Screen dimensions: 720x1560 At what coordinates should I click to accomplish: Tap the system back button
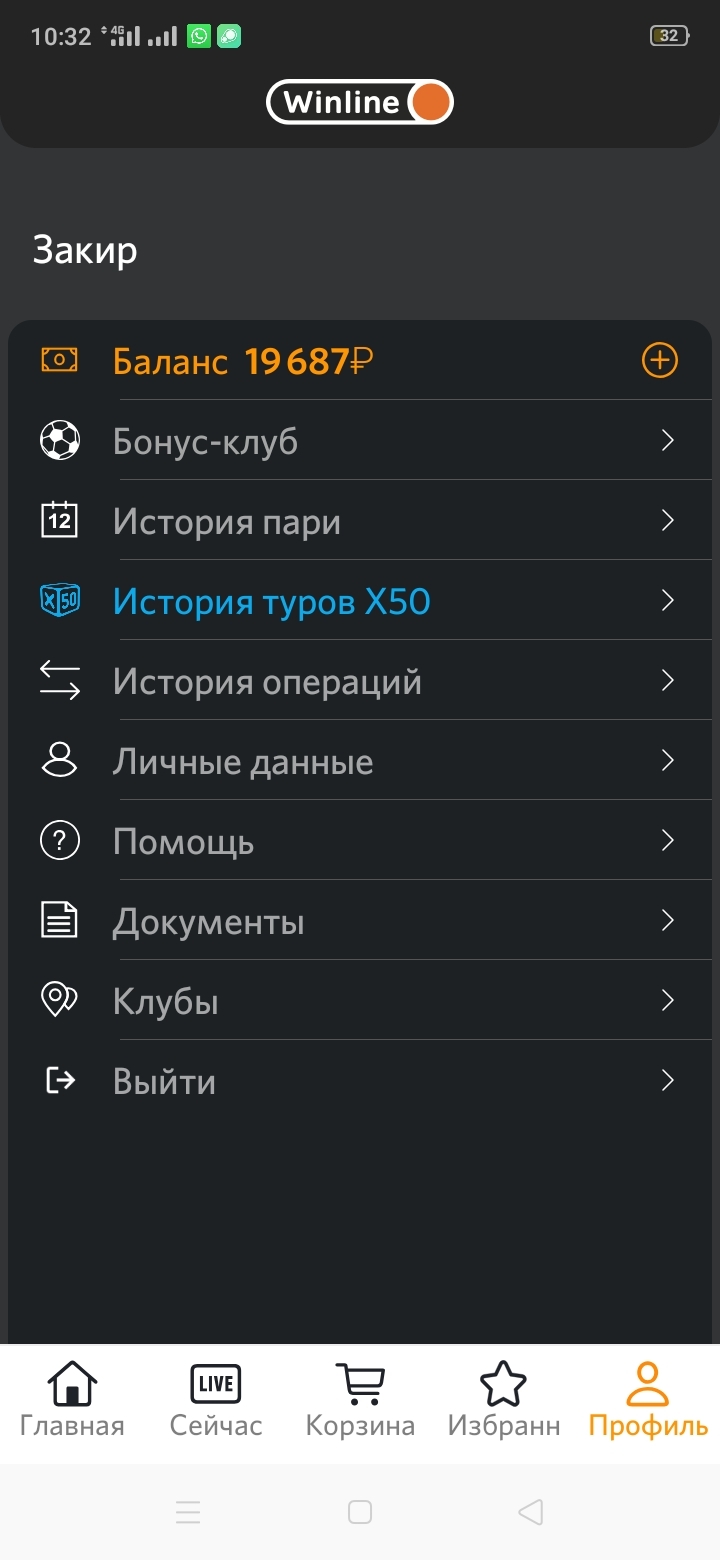[x=531, y=1512]
